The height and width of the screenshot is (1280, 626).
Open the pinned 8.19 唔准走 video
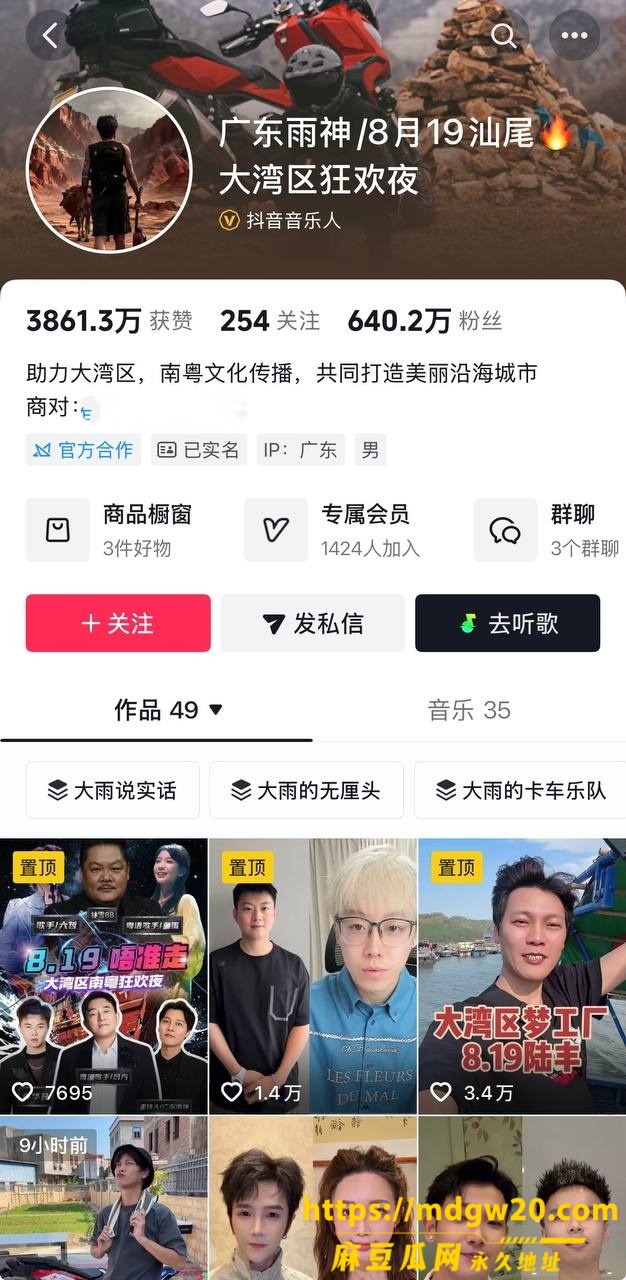[x=104, y=976]
